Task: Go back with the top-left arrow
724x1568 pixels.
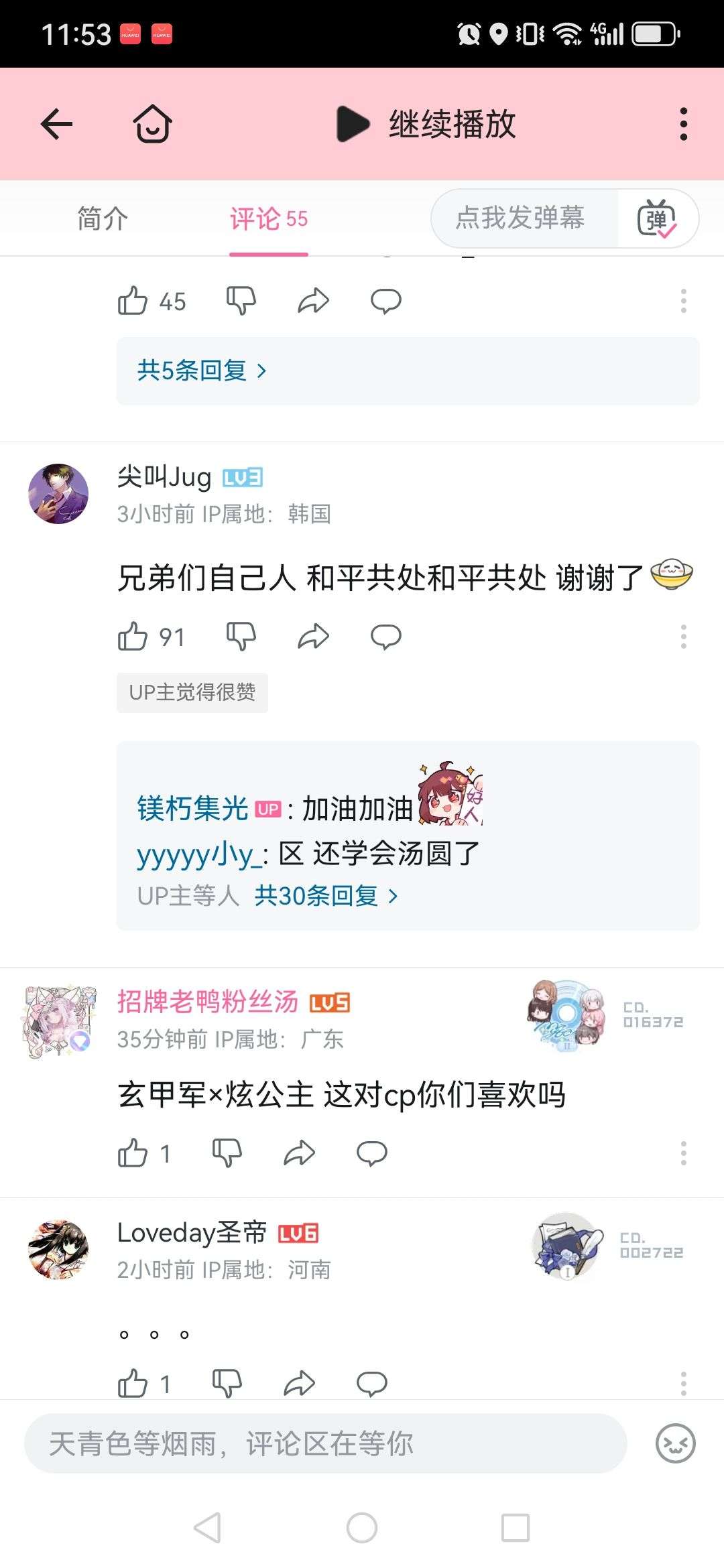Action: (56, 124)
